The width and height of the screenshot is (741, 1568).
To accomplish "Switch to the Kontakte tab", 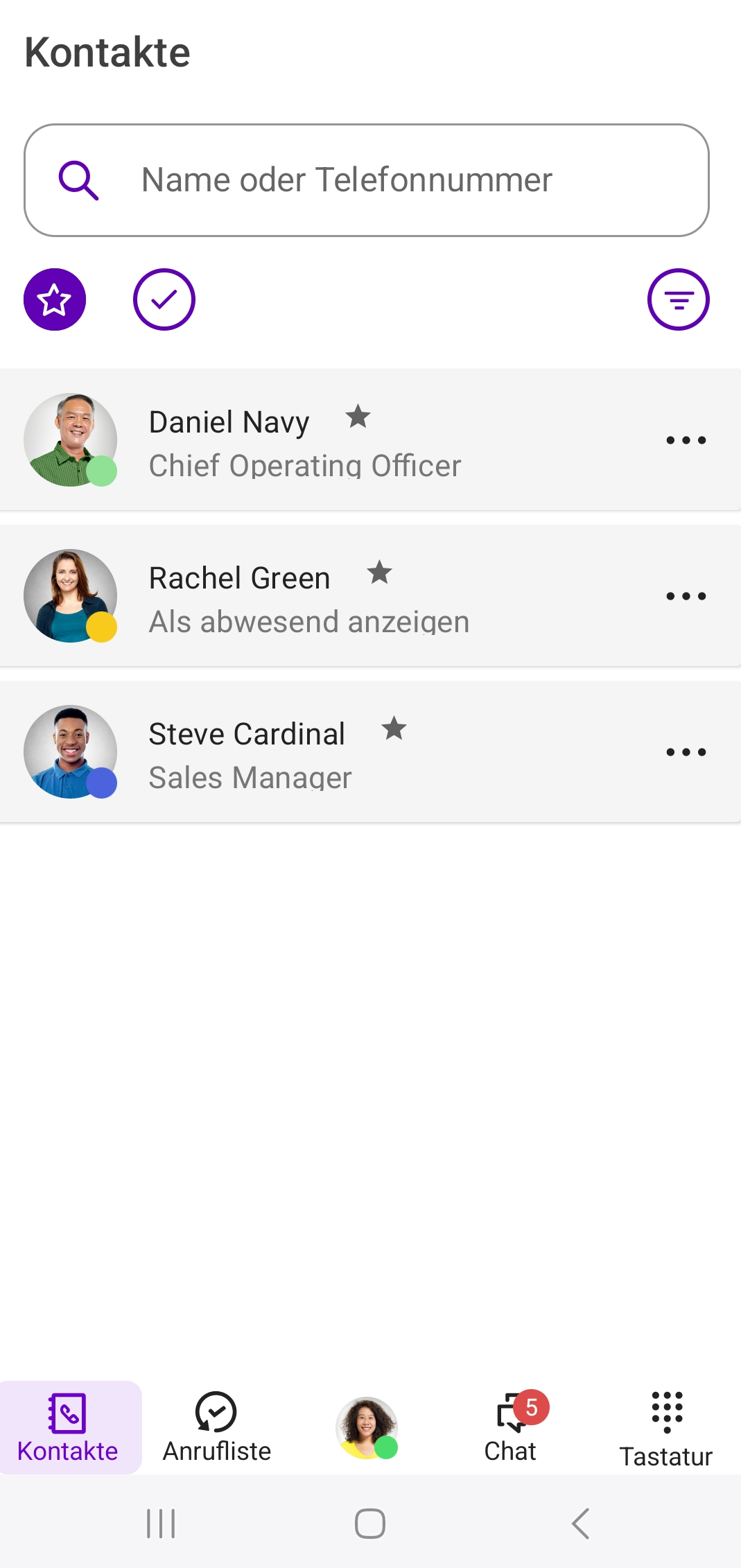I will tap(68, 1428).
